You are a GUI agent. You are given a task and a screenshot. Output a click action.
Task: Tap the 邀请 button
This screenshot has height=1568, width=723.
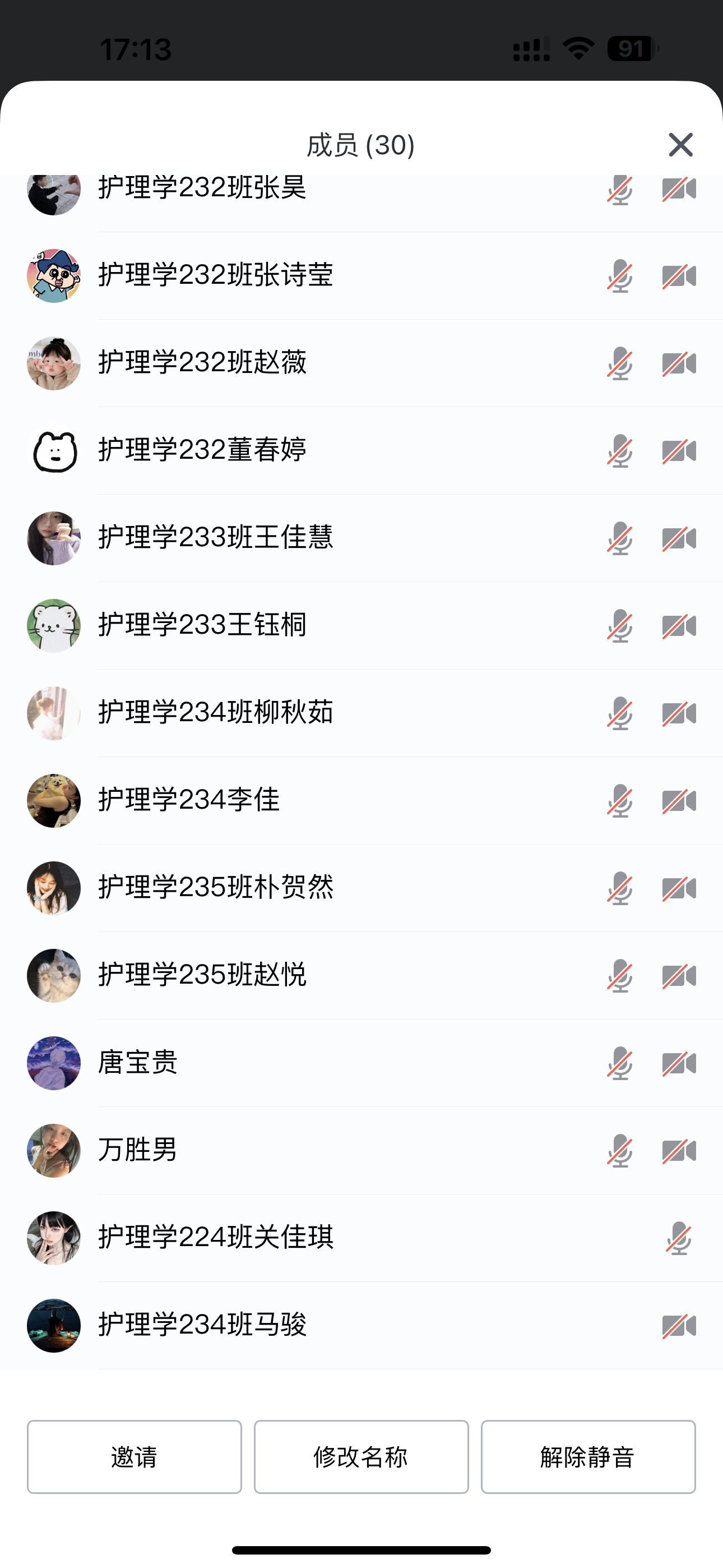[135, 1456]
